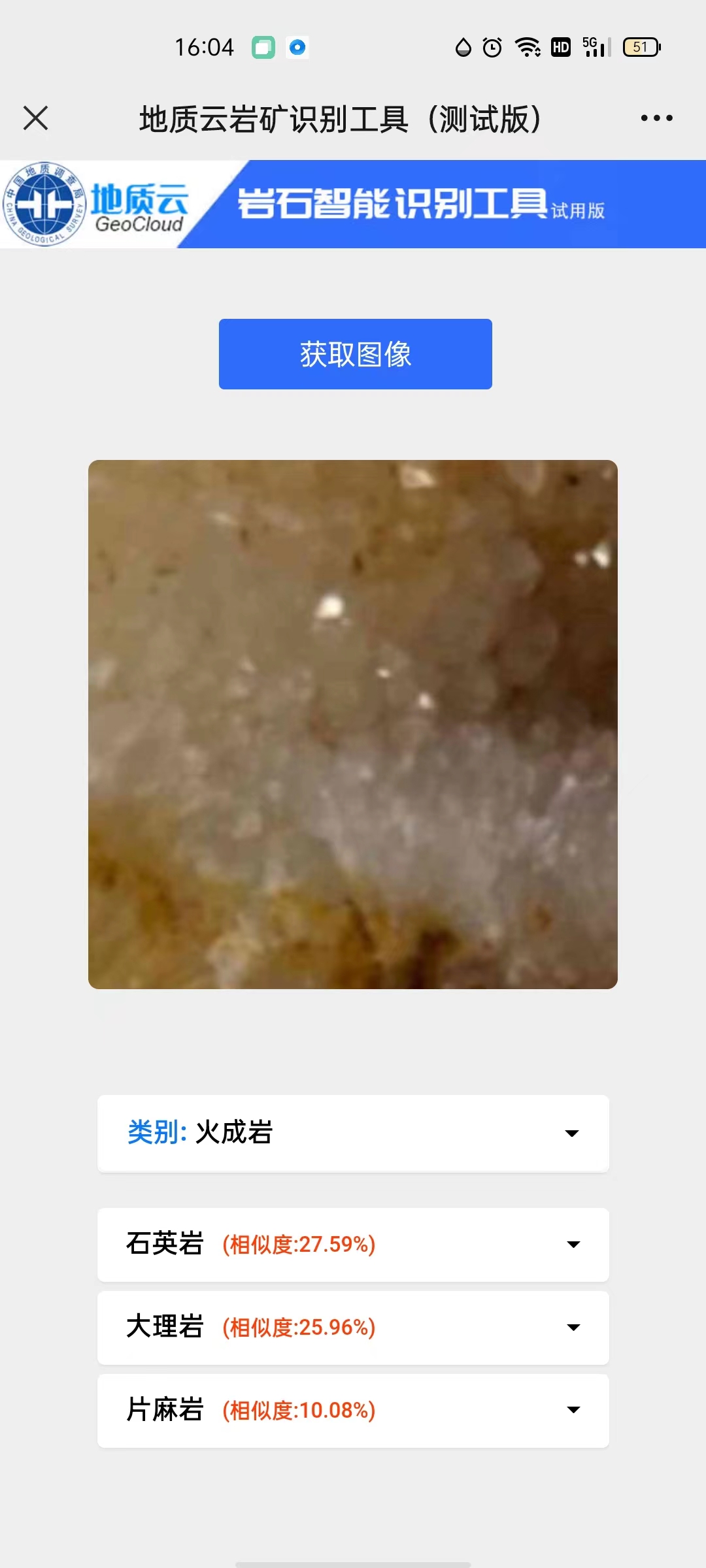This screenshot has width=706, height=1568.
Task: Expand the 大理岩 result row
Action: tap(353, 1328)
